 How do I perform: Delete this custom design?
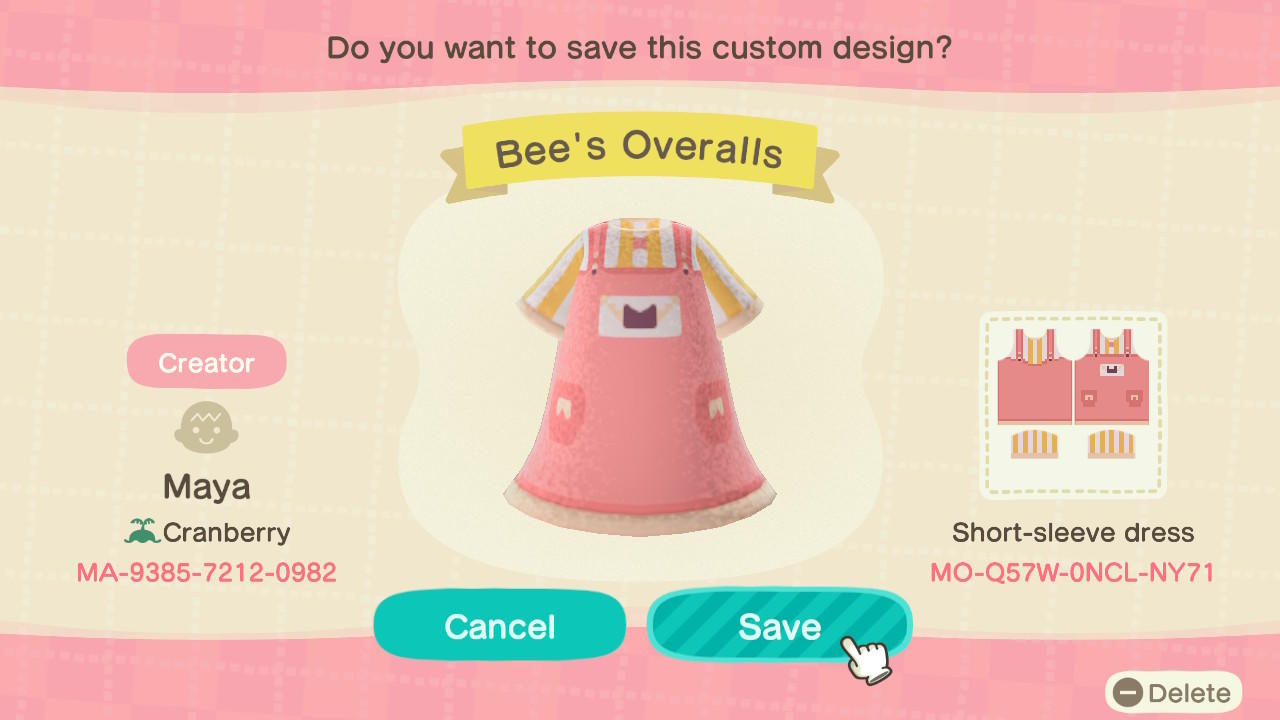[x=1173, y=693]
